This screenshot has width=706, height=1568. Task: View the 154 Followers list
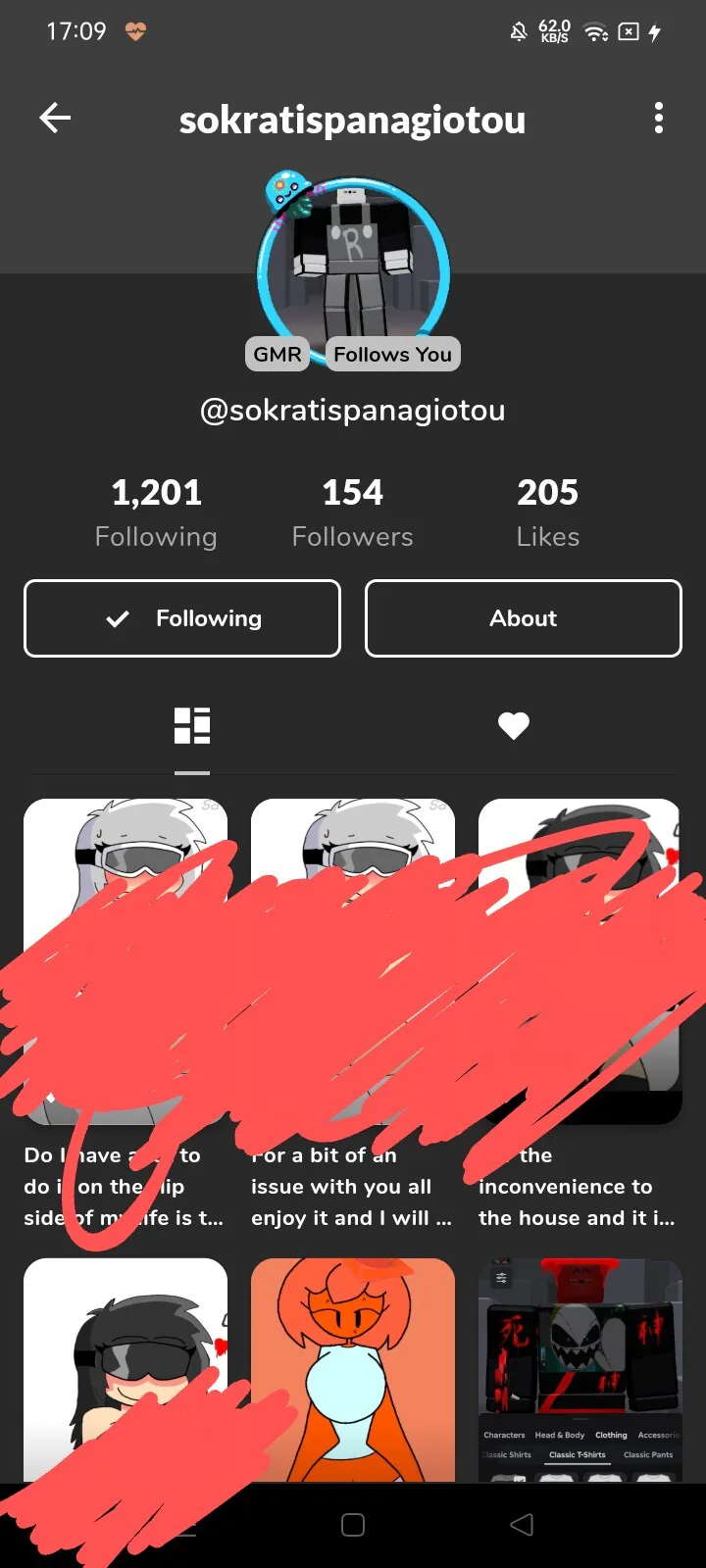point(352,513)
